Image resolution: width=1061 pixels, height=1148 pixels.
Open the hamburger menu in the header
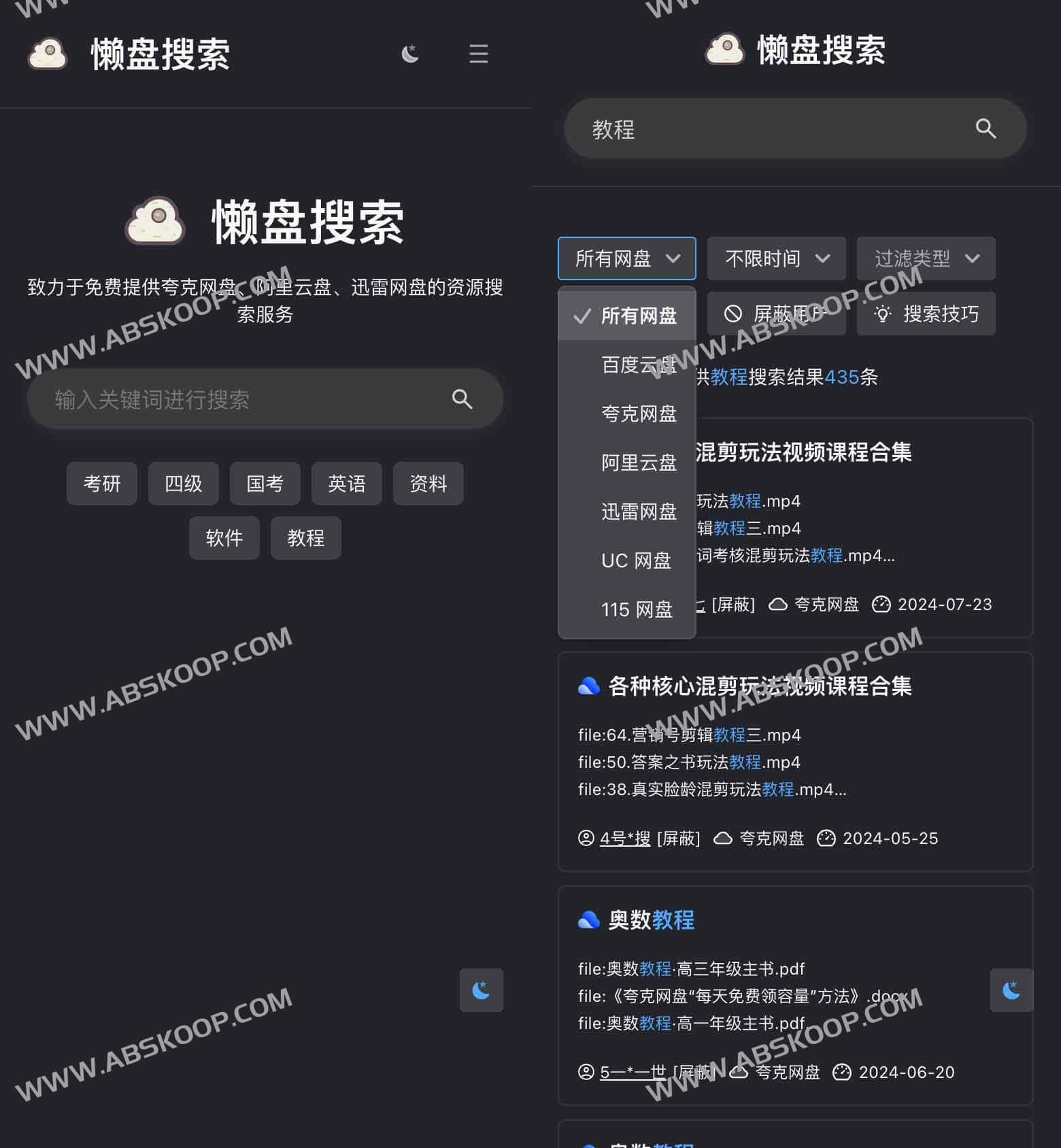click(478, 54)
